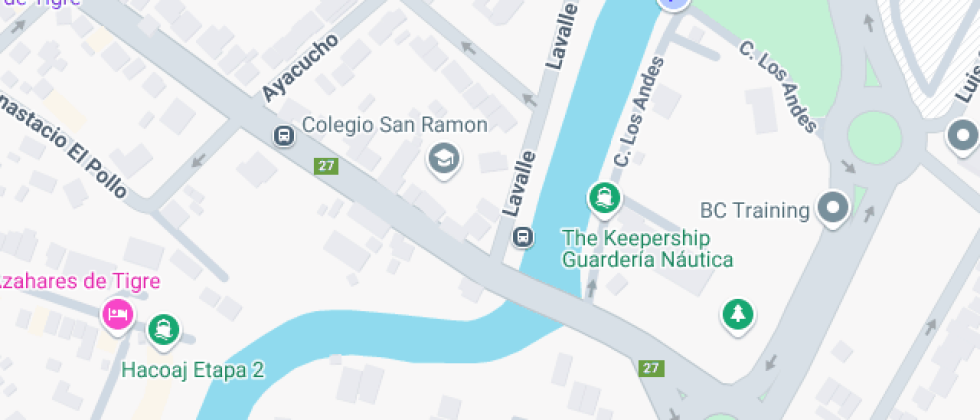Select The Keepership Guardería Náutica marker
This screenshot has width=980, height=420.
click(x=603, y=198)
